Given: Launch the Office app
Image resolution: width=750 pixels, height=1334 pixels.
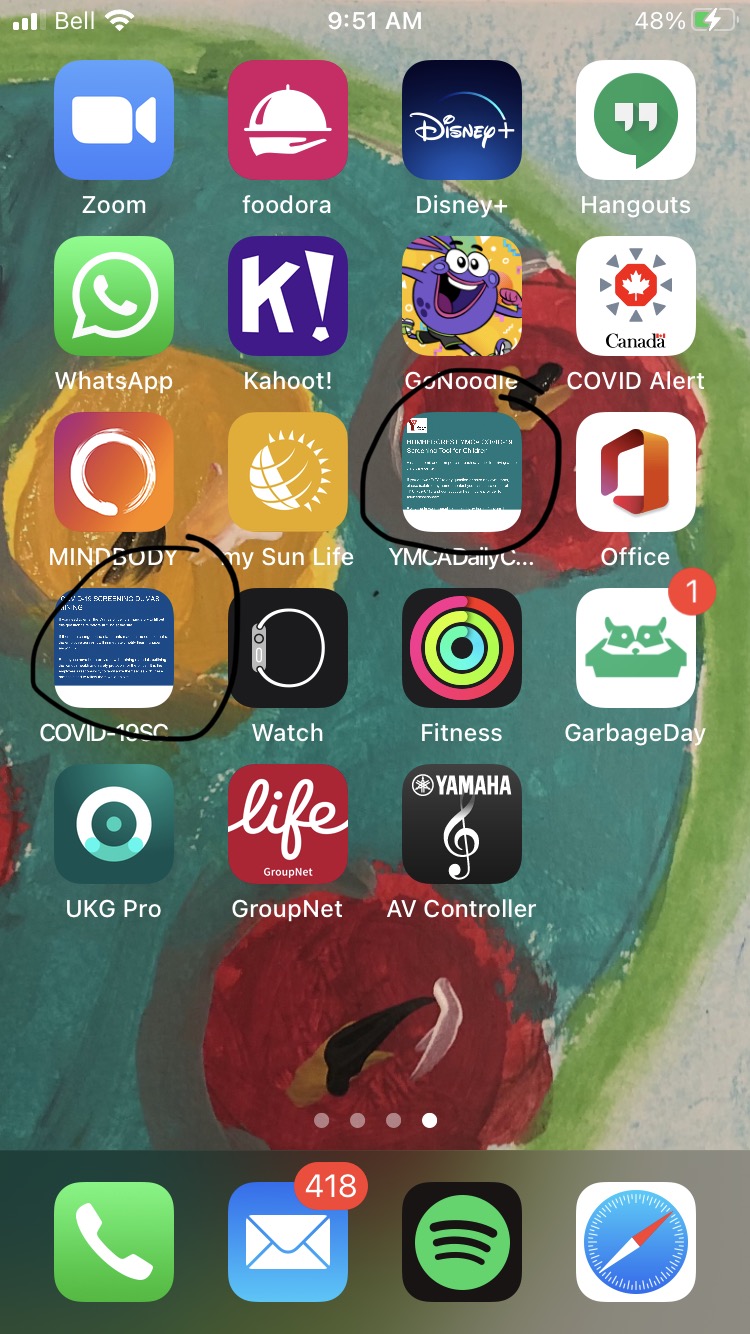Looking at the screenshot, I should pos(636,472).
